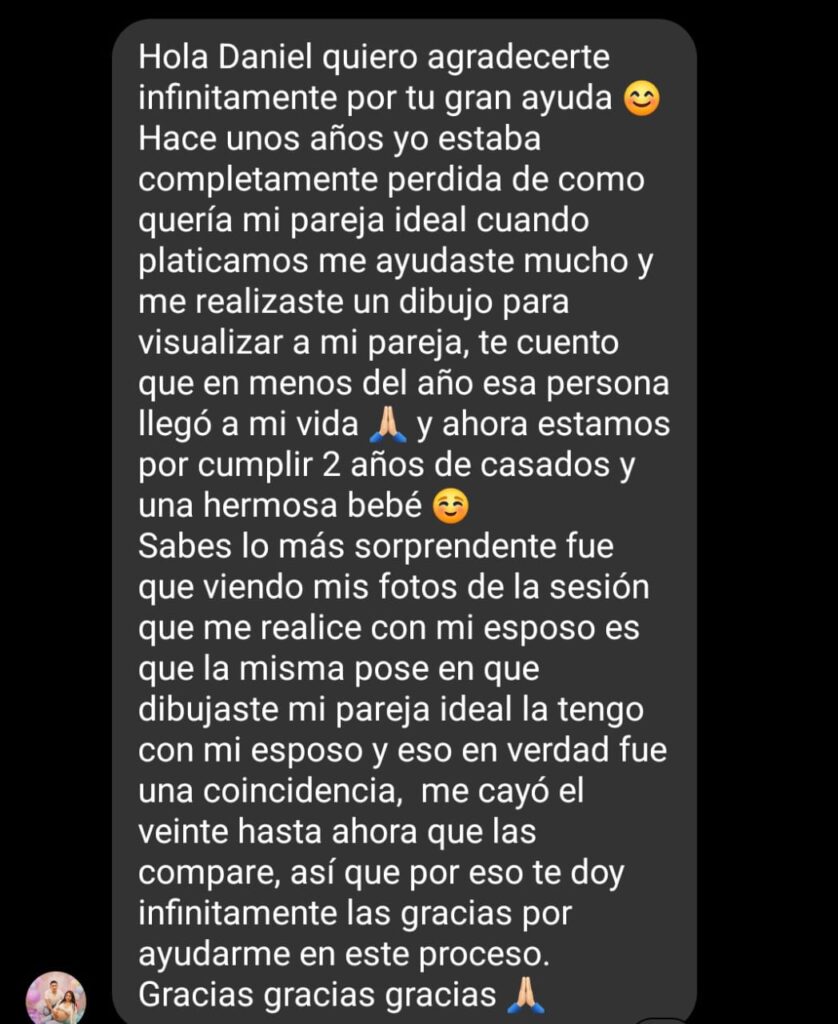Open the sender's profile picture avatar
This screenshot has height=1024, width=838.
56,997
